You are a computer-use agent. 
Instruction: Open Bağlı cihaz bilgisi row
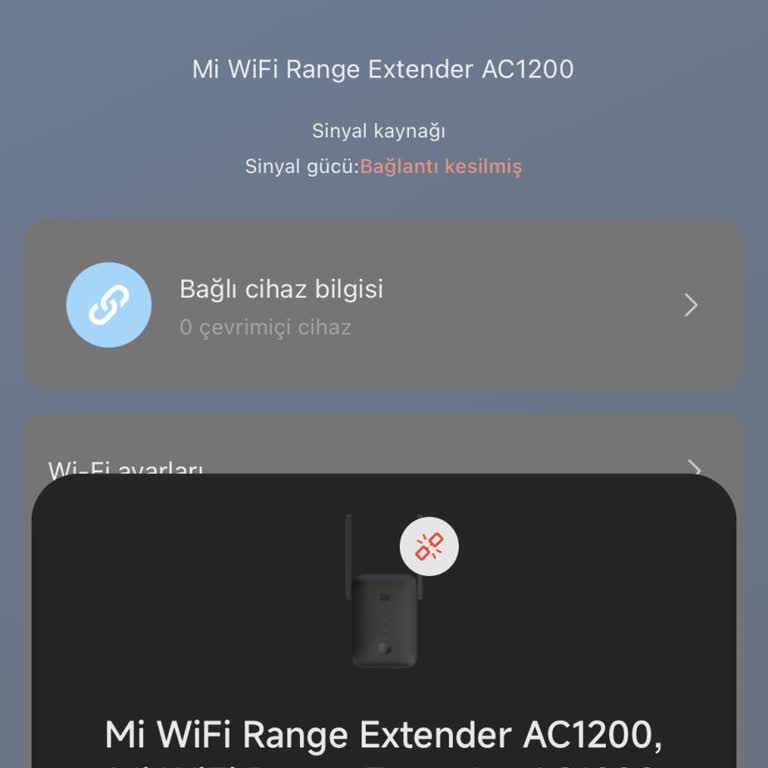point(384,305)
